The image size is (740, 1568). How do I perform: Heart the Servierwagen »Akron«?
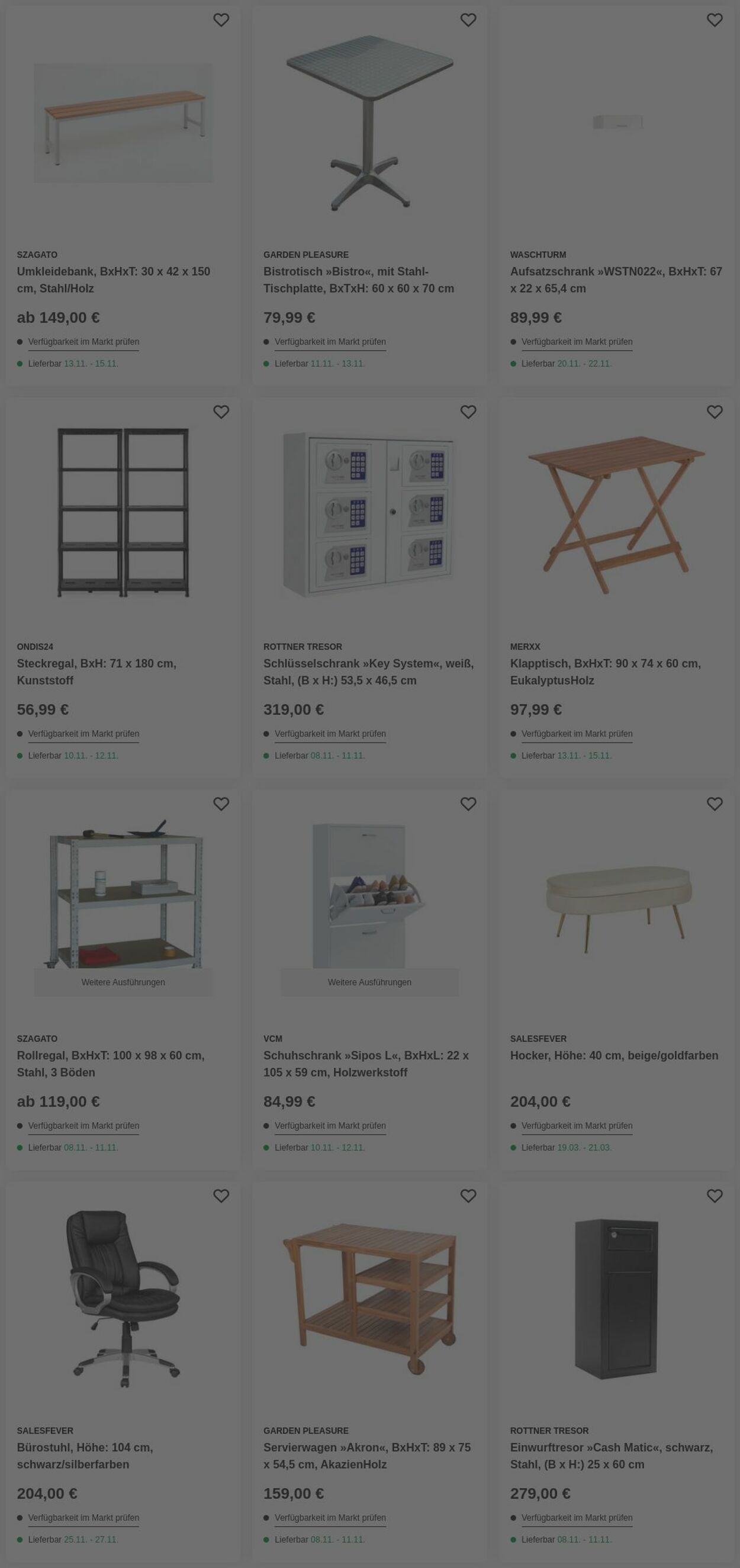click(x=467, y=1196)
